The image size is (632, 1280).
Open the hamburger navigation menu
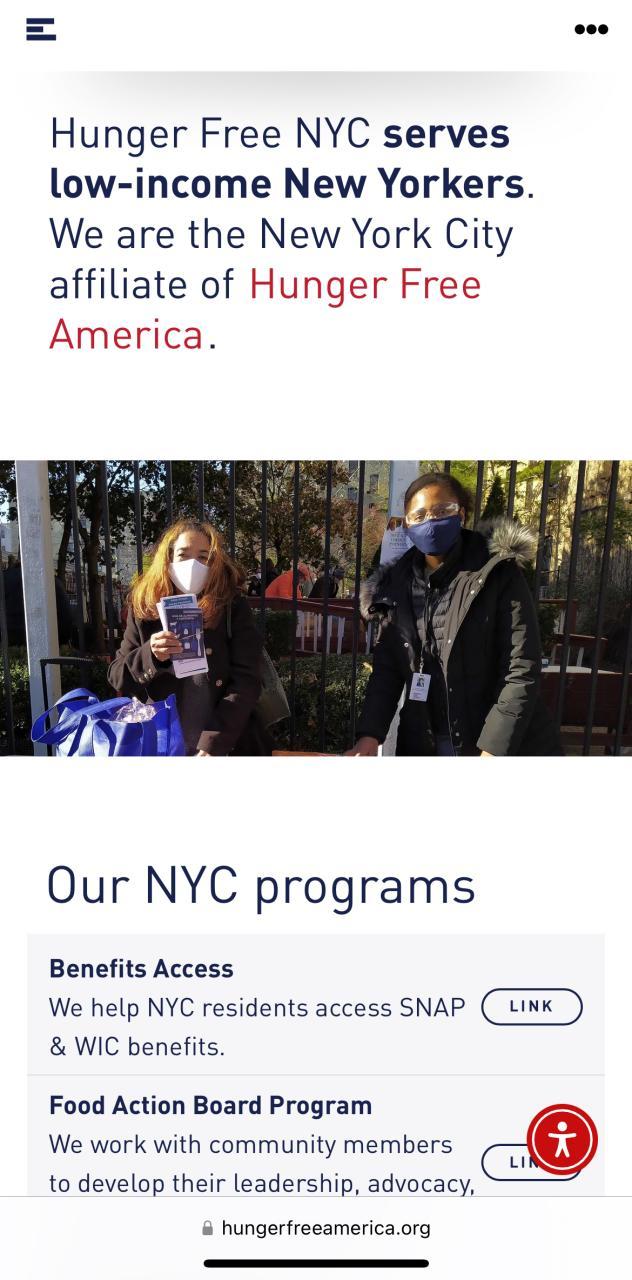(x=41, y=29)
